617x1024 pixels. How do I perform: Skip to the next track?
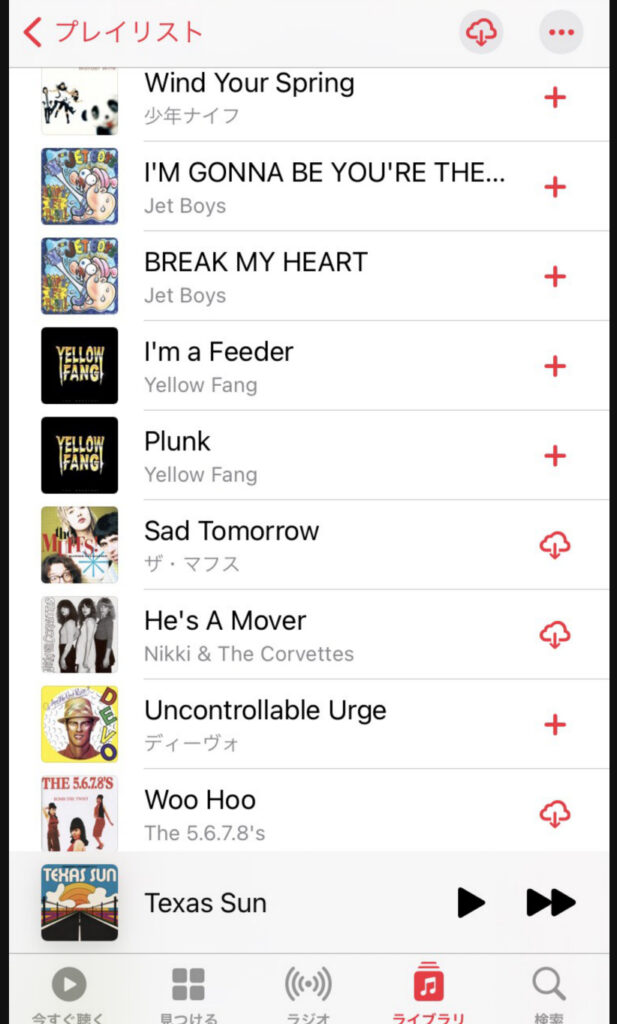pyautogui.click(x=551, y=903)
